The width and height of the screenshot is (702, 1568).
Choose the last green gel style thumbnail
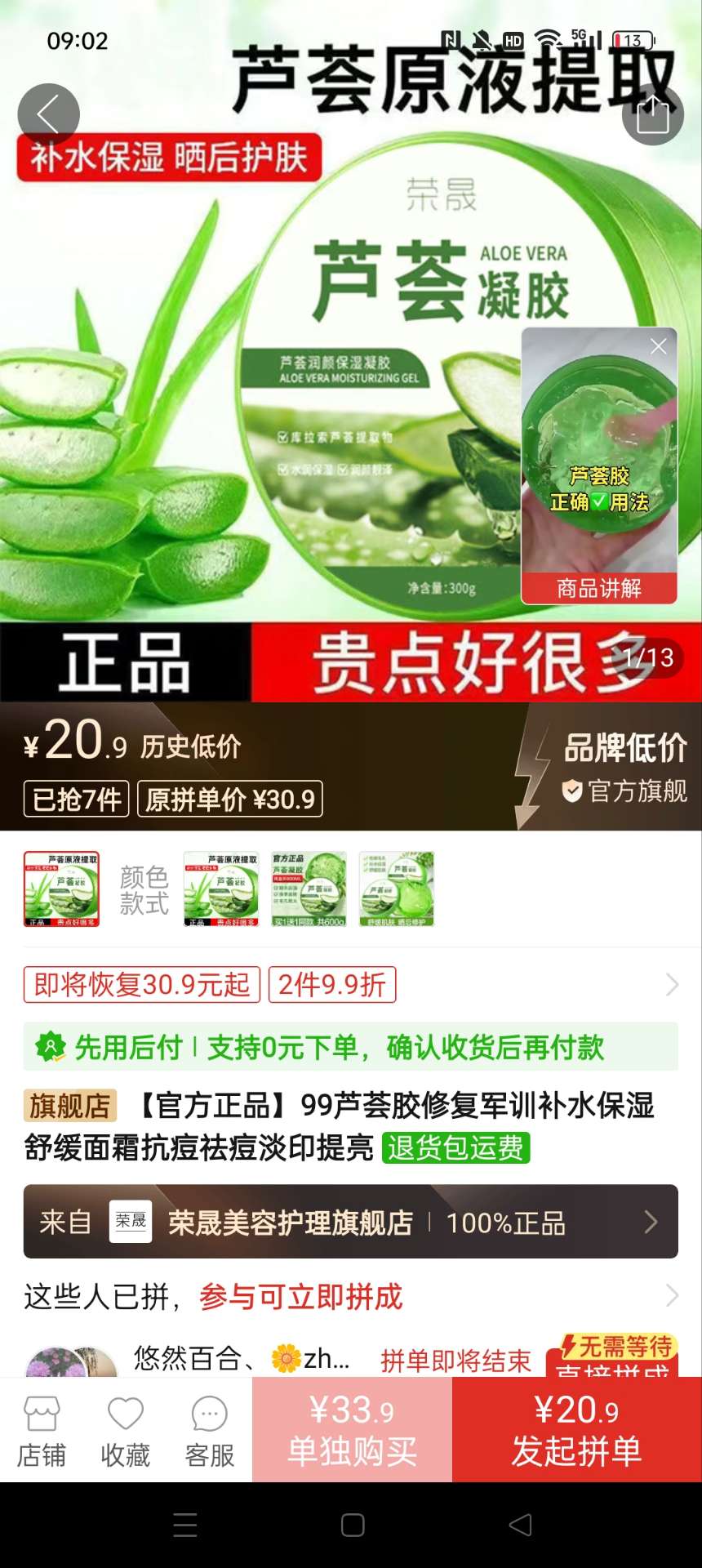point(397,889)
